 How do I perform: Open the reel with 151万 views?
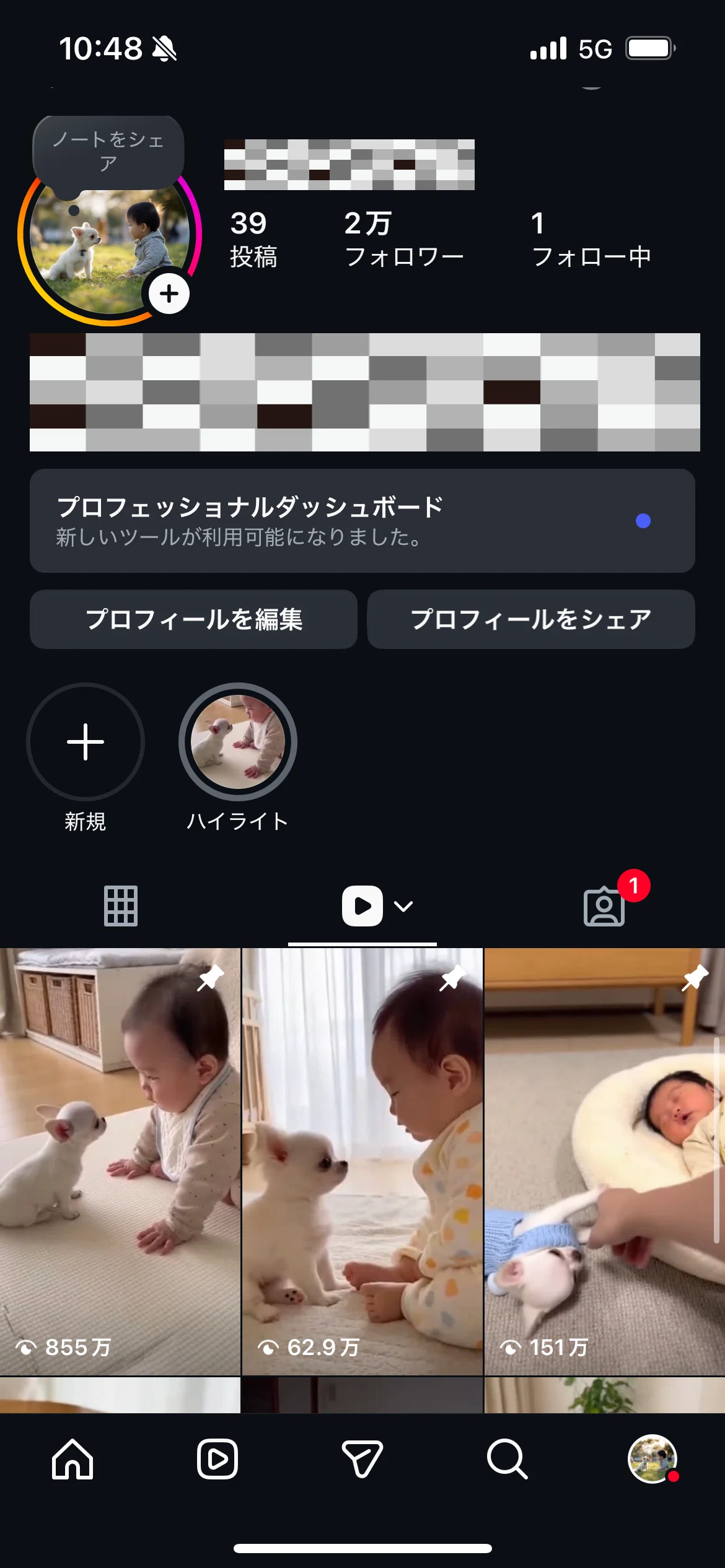(604, 1161)
